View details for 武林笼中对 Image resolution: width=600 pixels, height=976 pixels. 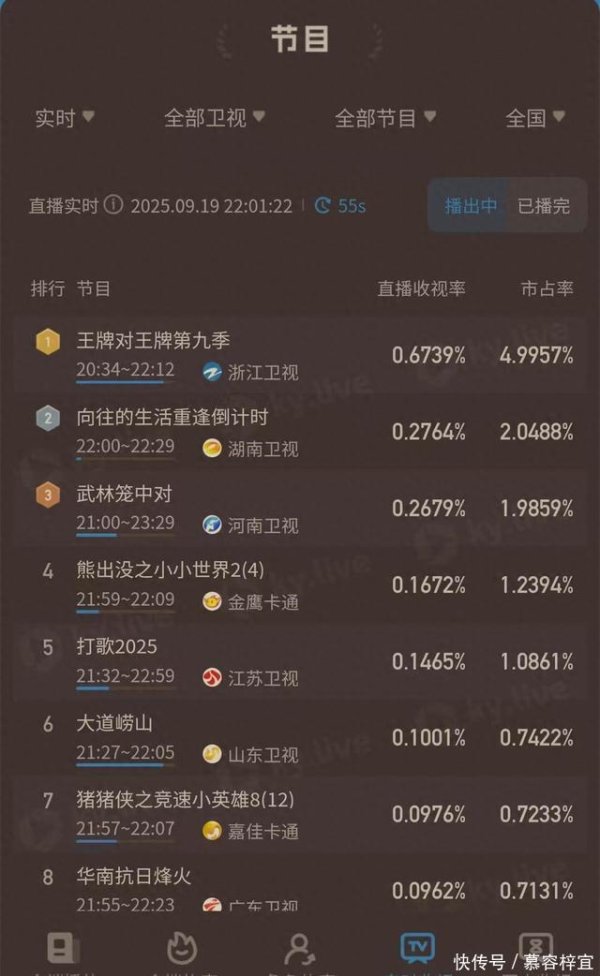click(x=300, y=509)
